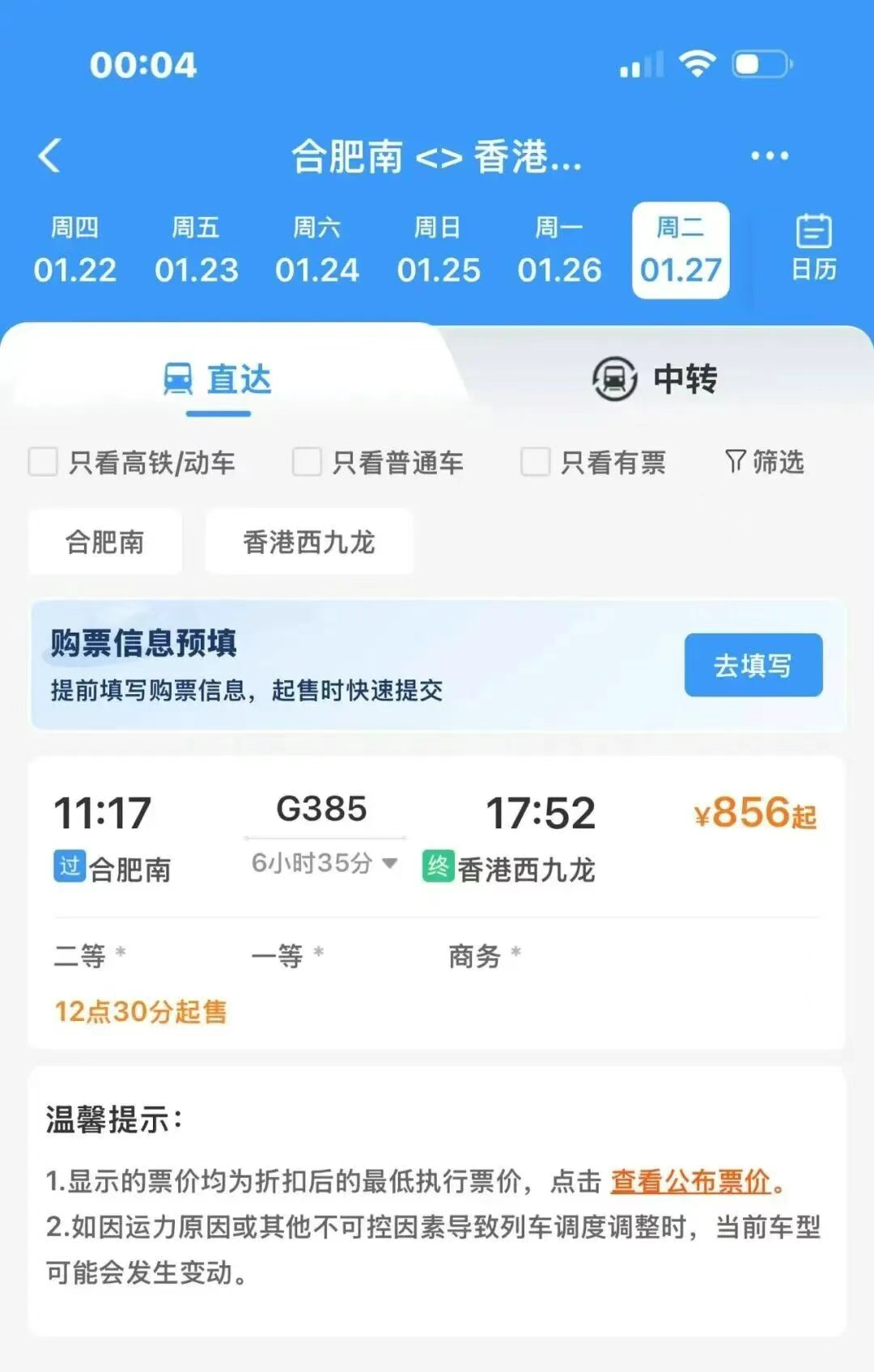The image size is (874, 1372).
Task: Check 只看普通车 filter
Action: point(307,462)
